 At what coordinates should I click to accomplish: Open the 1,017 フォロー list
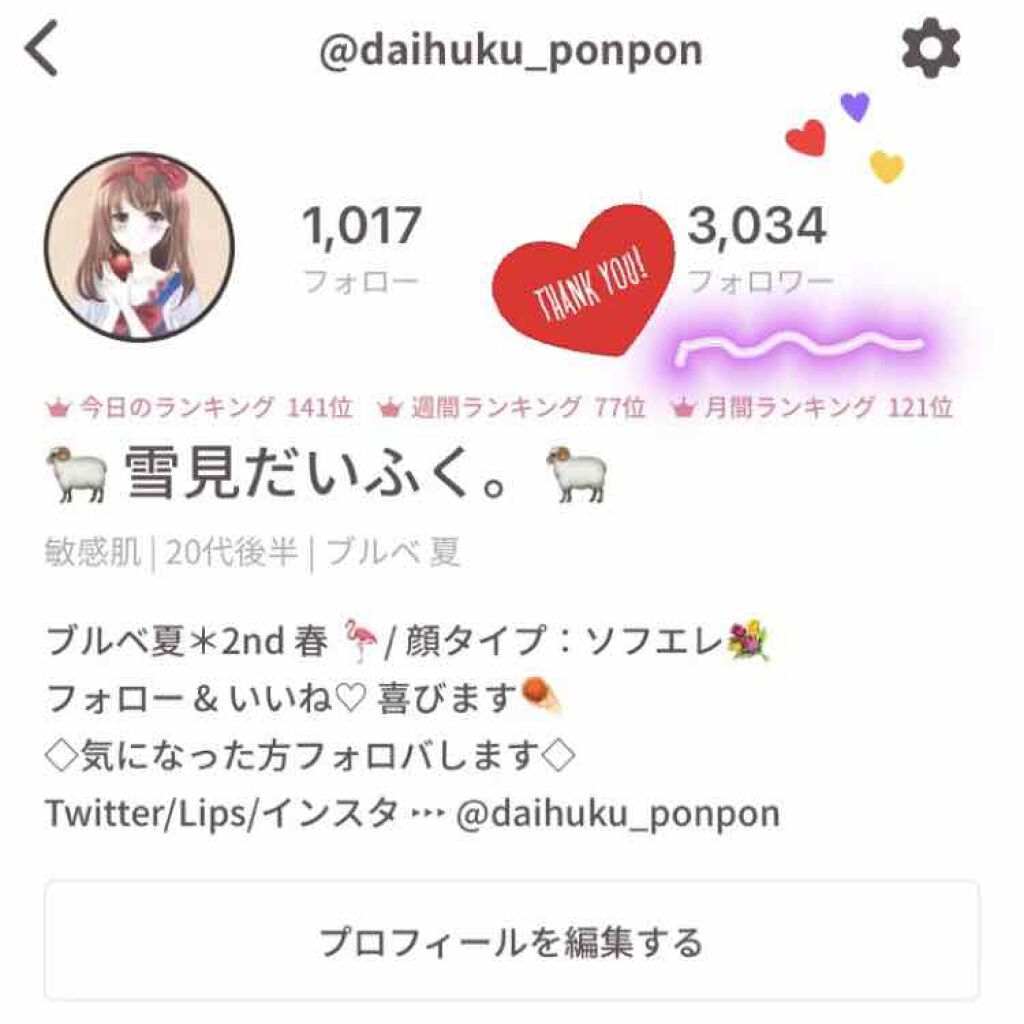pos(361,248)
